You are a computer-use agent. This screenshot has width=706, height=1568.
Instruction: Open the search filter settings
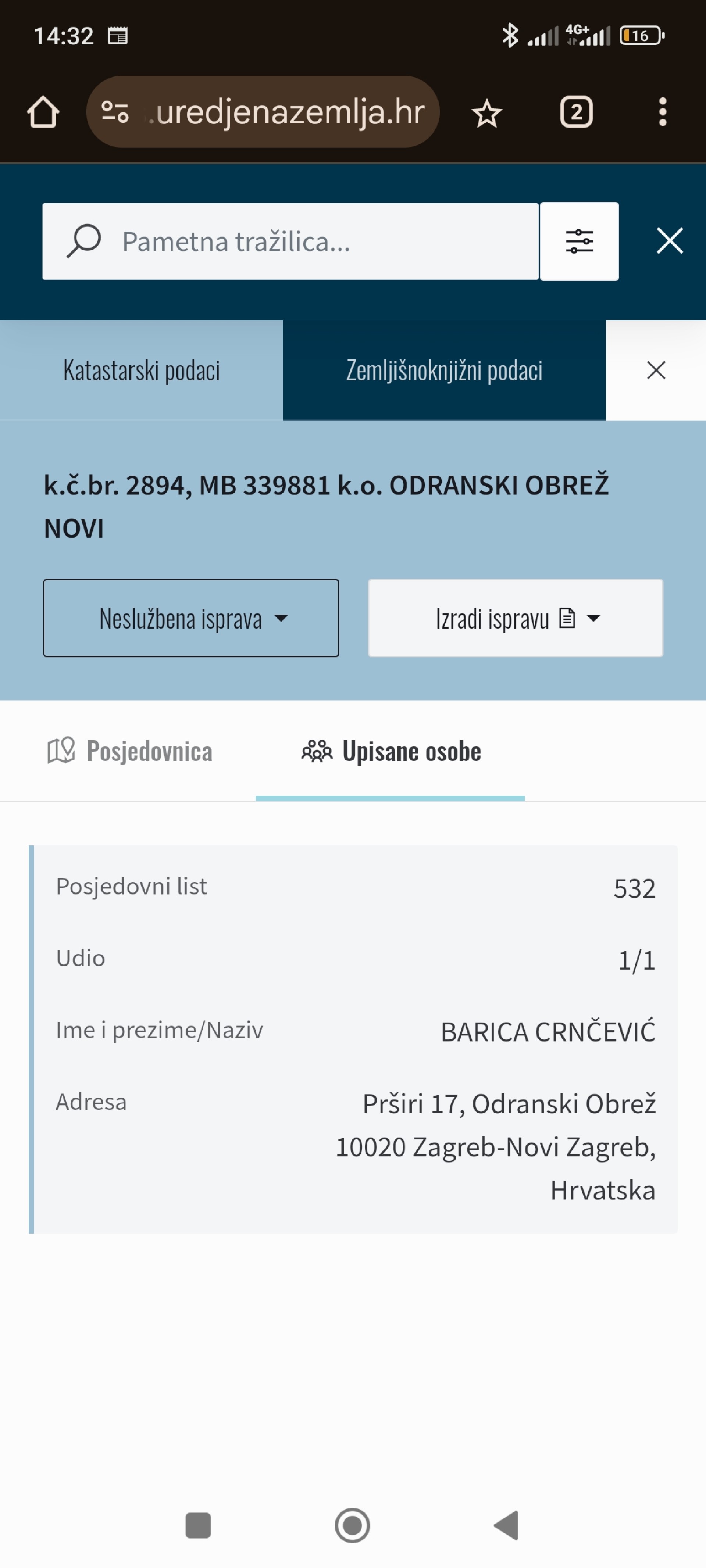[x=579, y=241]
